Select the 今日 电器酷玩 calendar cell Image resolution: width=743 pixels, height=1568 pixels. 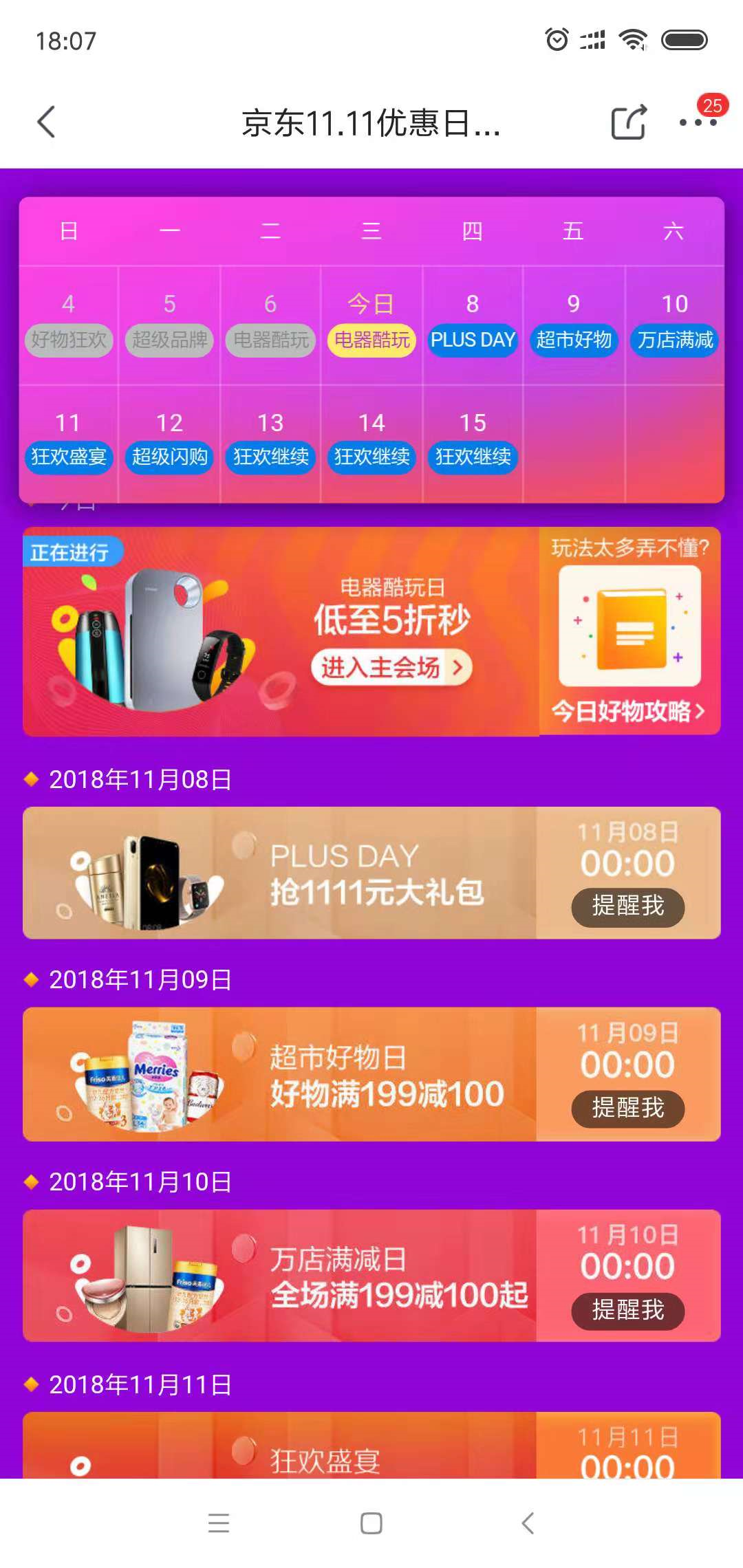pyautogui.click(x=371, y=339)
